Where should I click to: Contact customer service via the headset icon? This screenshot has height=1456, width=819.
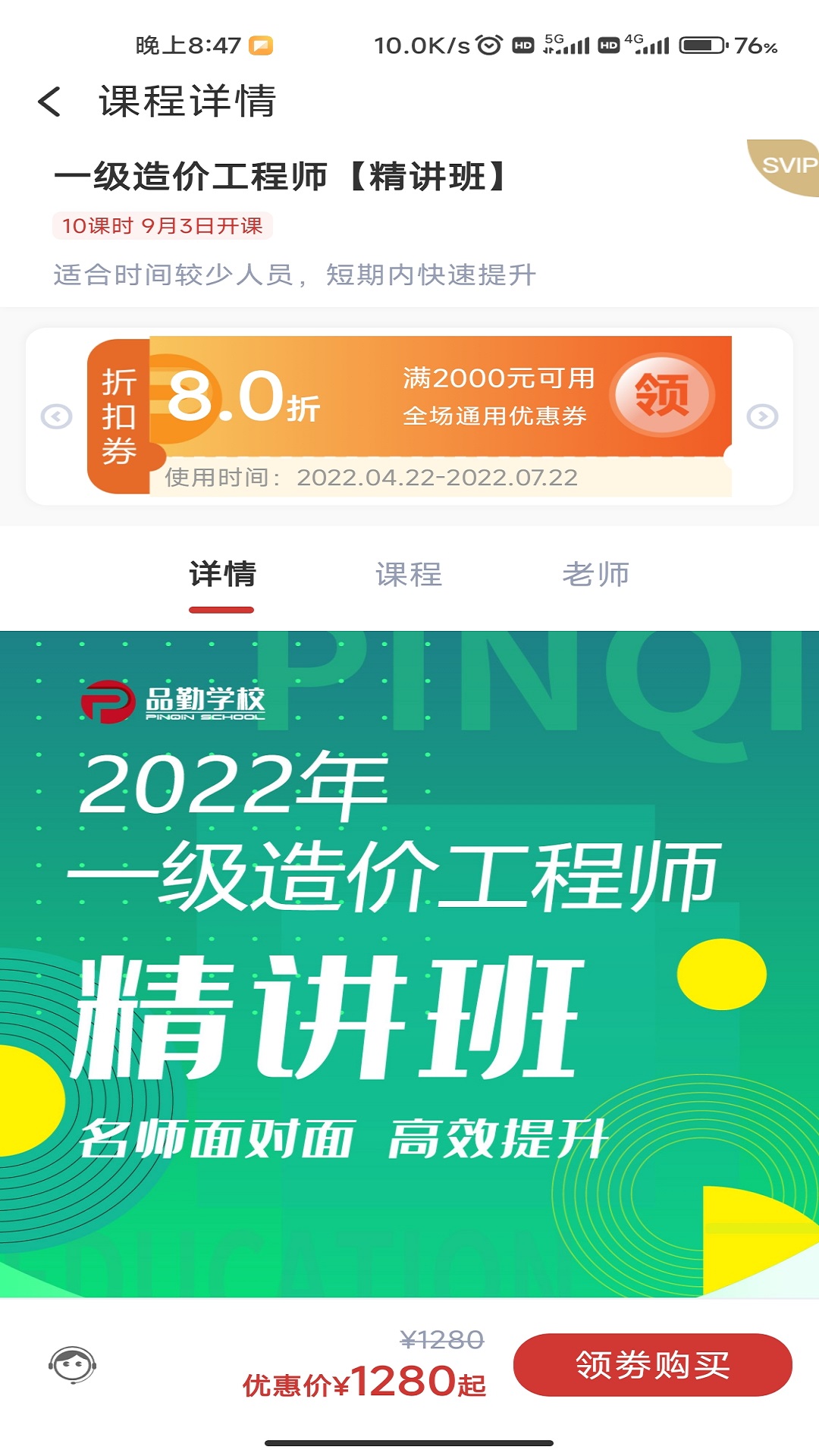click(72, 1365)
